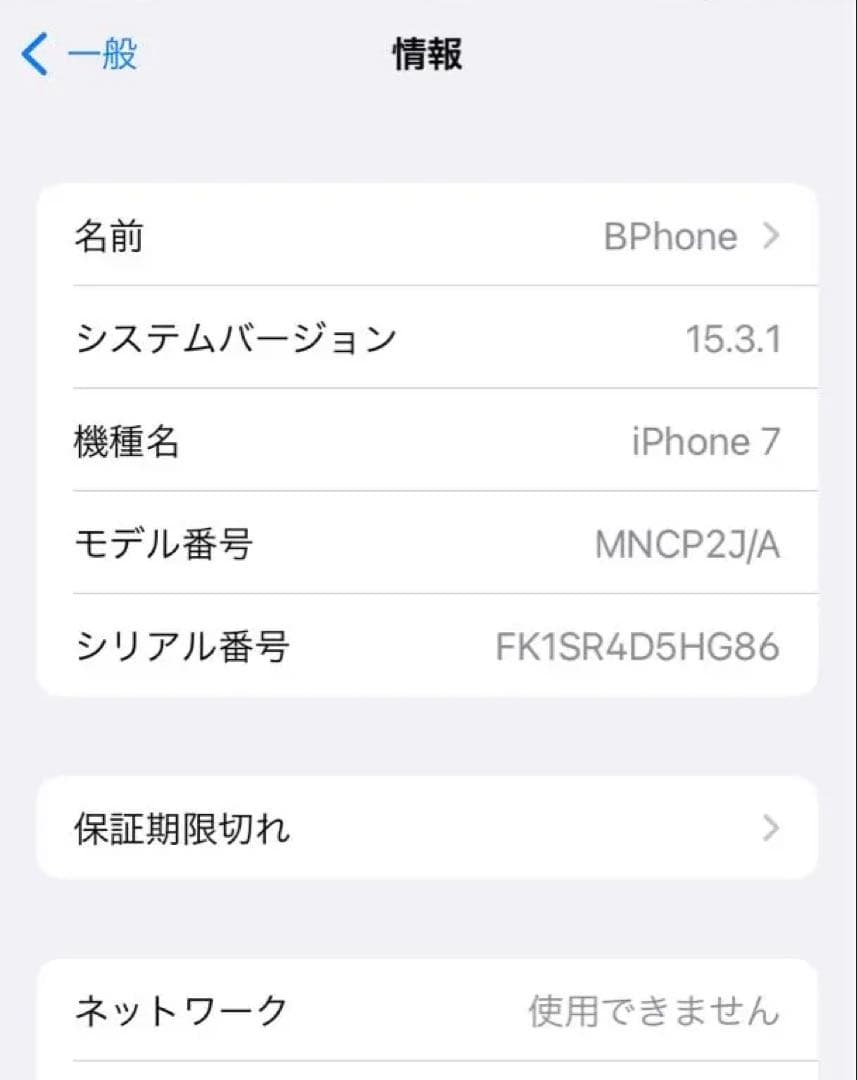This screenshot has width=857, height=1080.
Task: Tap the 機種名 iPhone 7 model row
Action: [428, 441]
